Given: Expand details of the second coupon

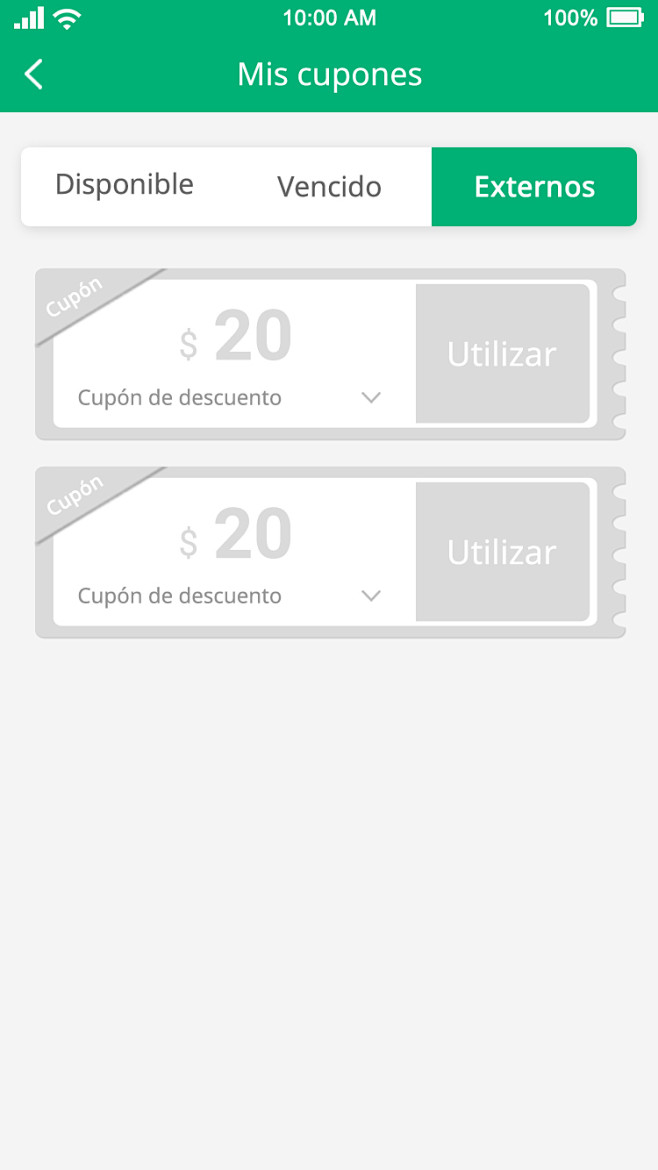Looking at the screenshot, I should coord(371,596).
